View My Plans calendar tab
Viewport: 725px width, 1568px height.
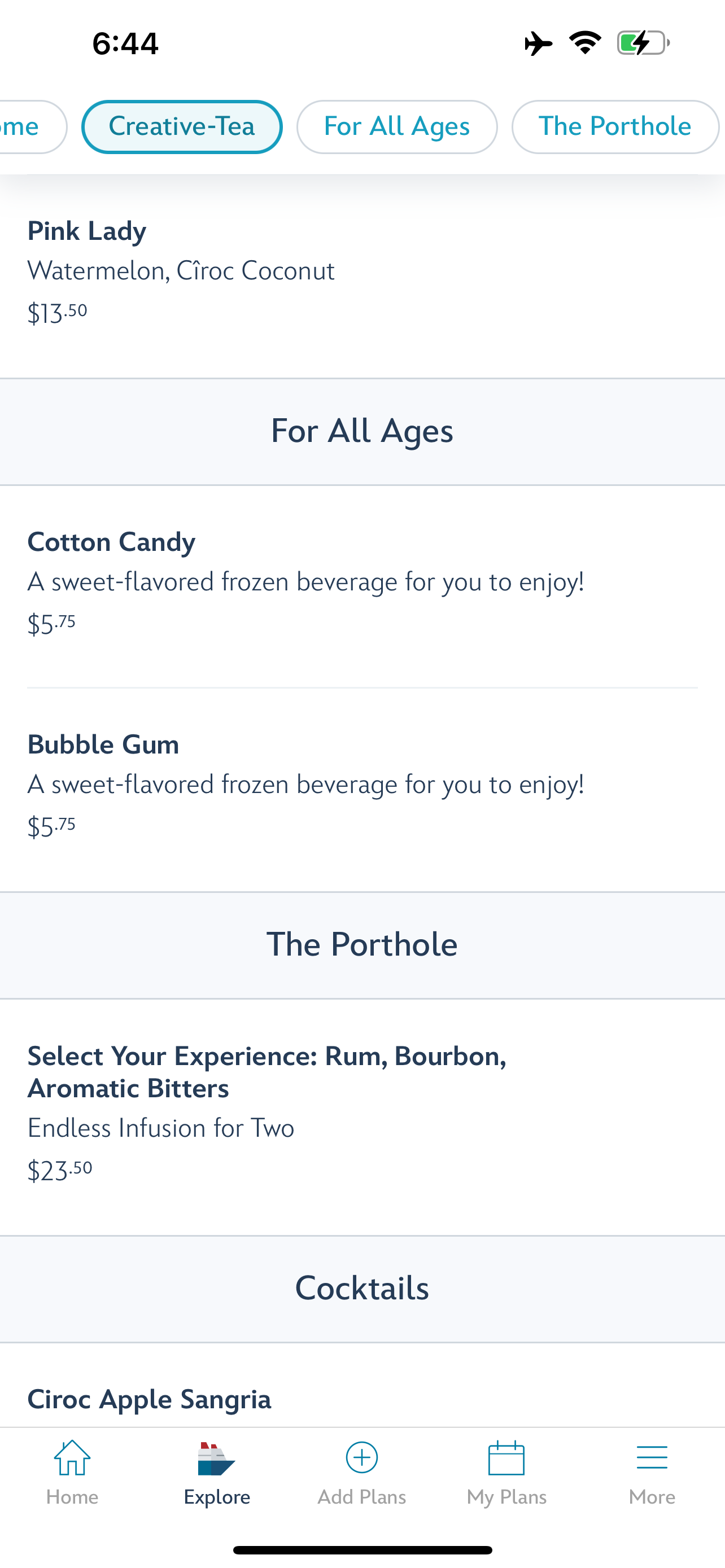coord(506,1472)
